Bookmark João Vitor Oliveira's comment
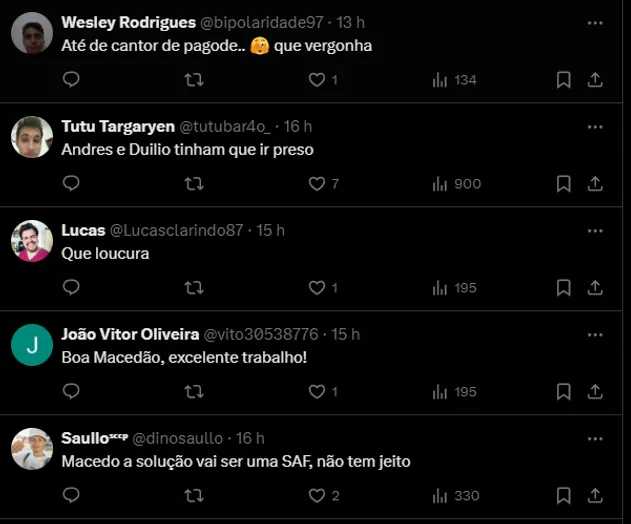The height and width of the screenshot is (524, 631). pyautogui.click(x=564, y=392)
